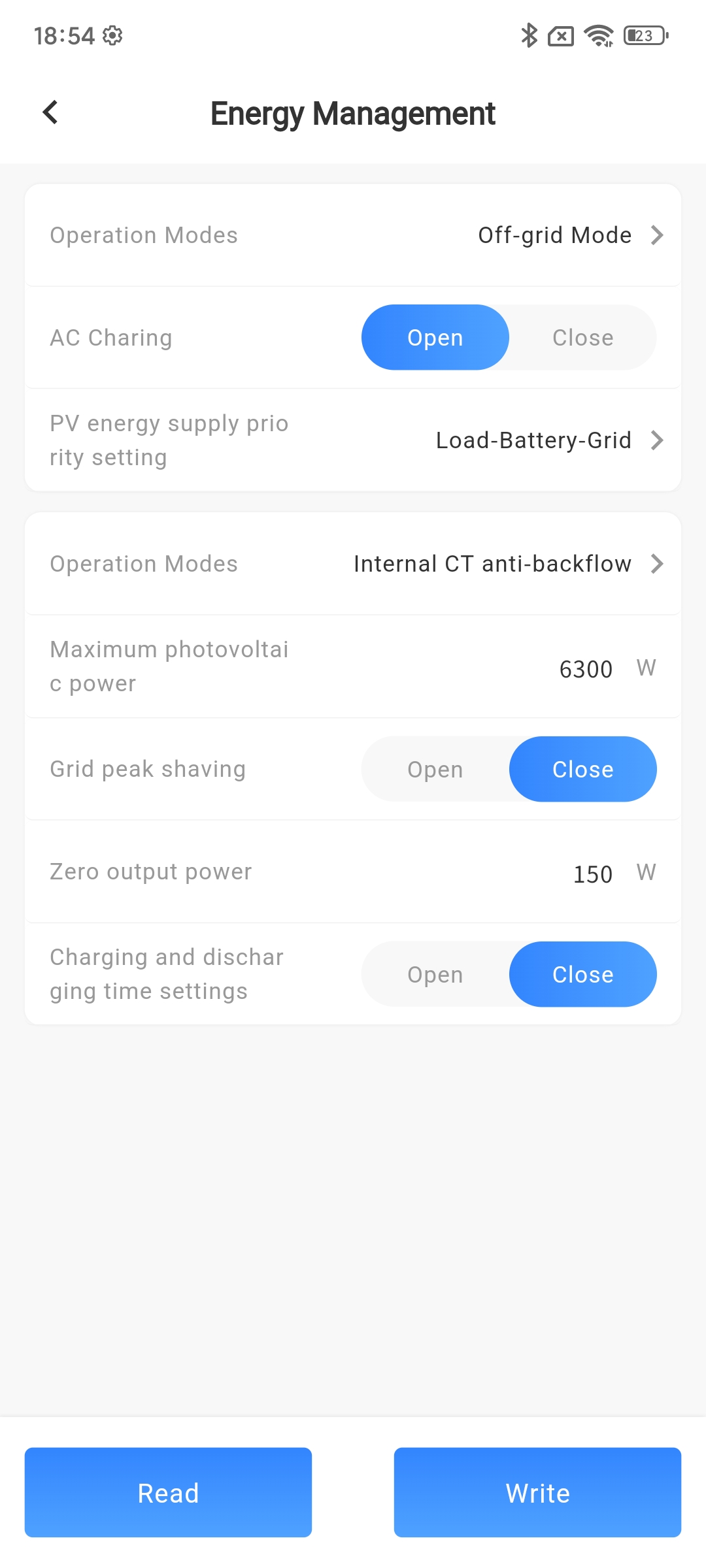The image size is (706, 1568).
Task: Set AC Charing to Close
Action: pyautogui.click(x=582, y=338)
